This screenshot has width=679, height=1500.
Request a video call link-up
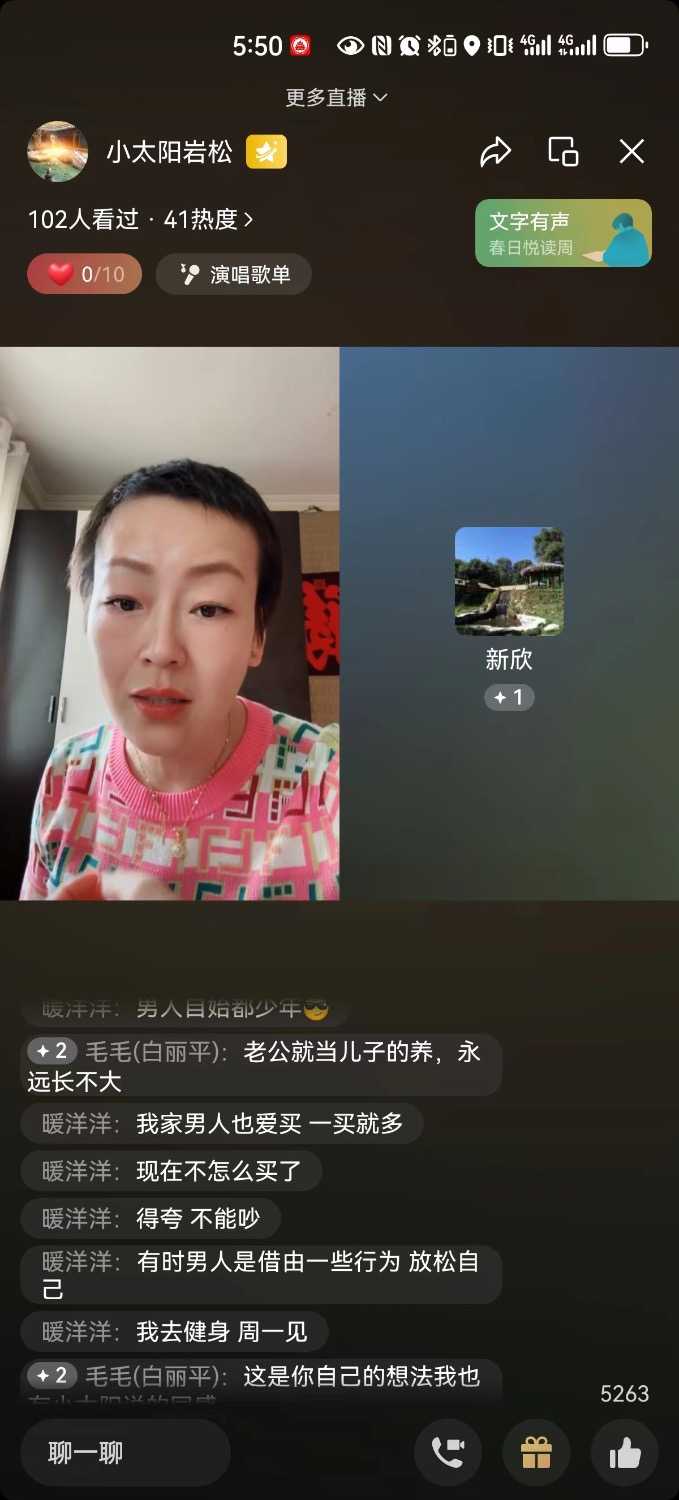click(447, 1452)
